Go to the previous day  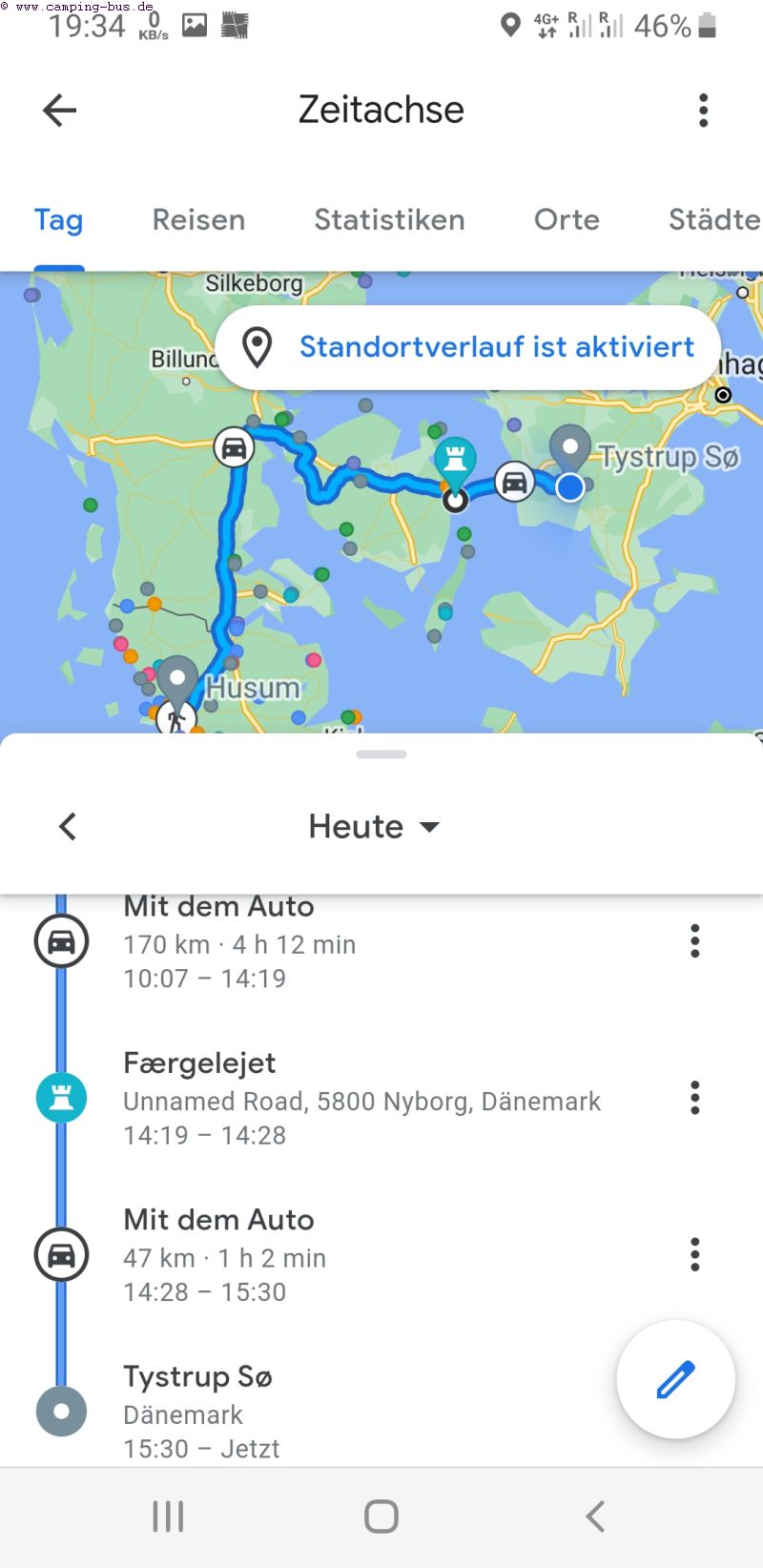pyautogui.click(x=68, y=826)
